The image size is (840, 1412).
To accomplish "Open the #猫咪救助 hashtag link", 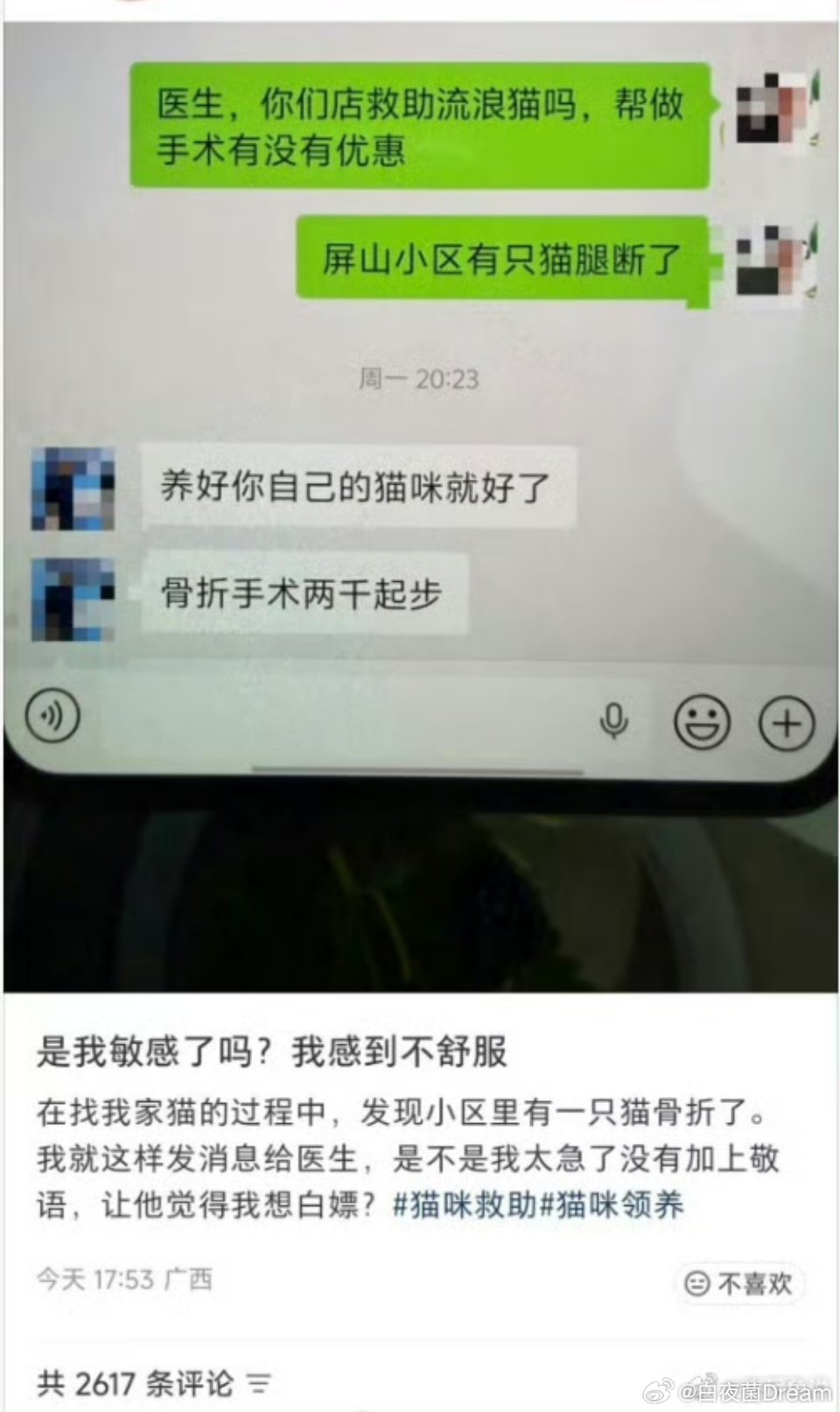I will click(464, 1205).
